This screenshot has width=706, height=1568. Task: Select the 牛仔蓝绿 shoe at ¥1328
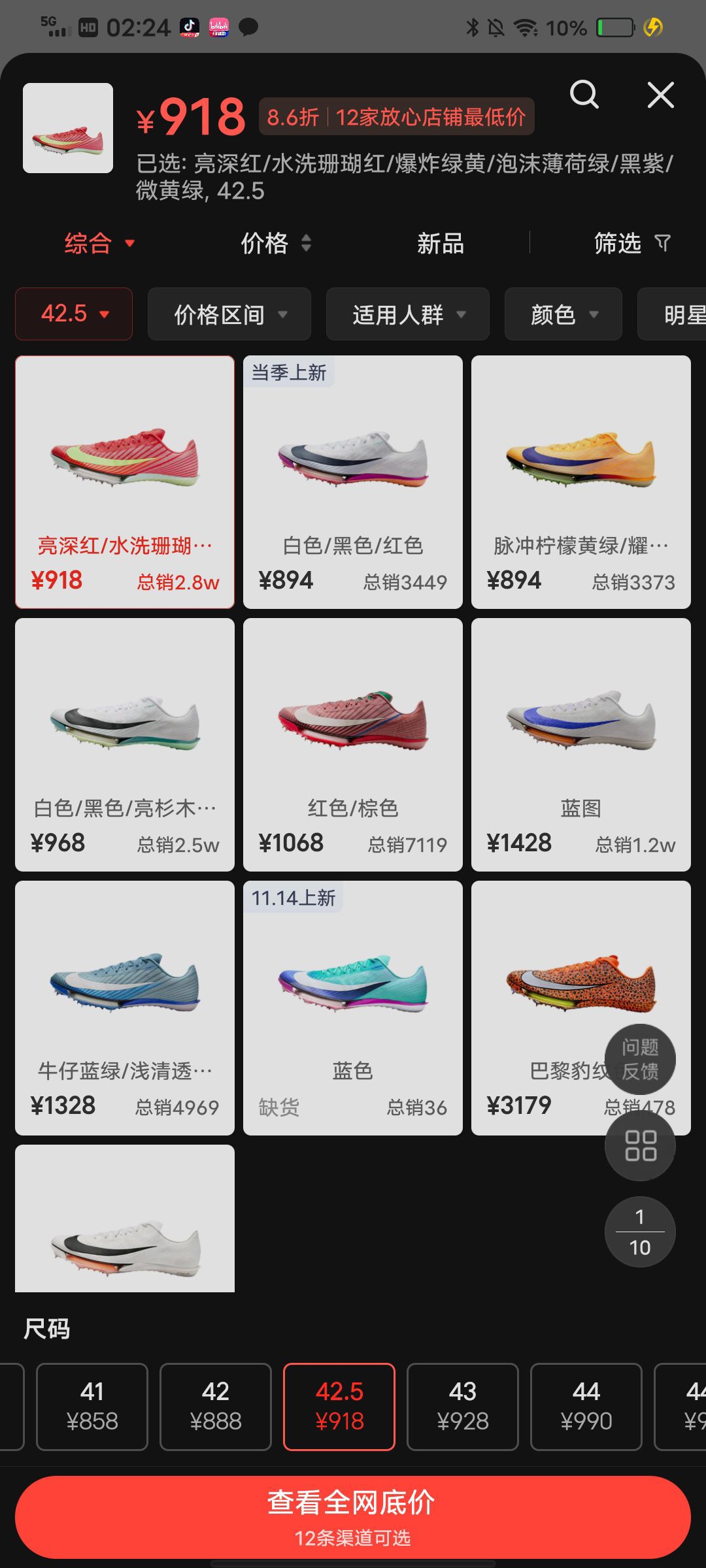124,1007
